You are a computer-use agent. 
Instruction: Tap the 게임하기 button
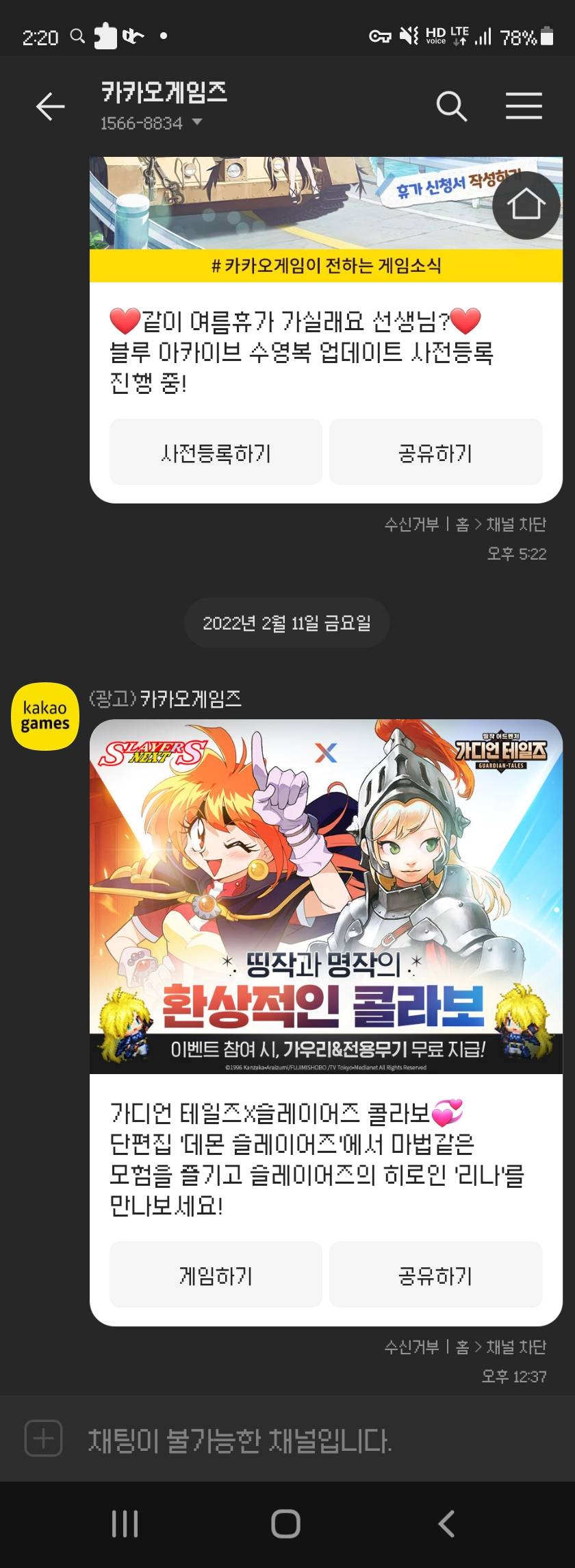(x=216, y=1275)
